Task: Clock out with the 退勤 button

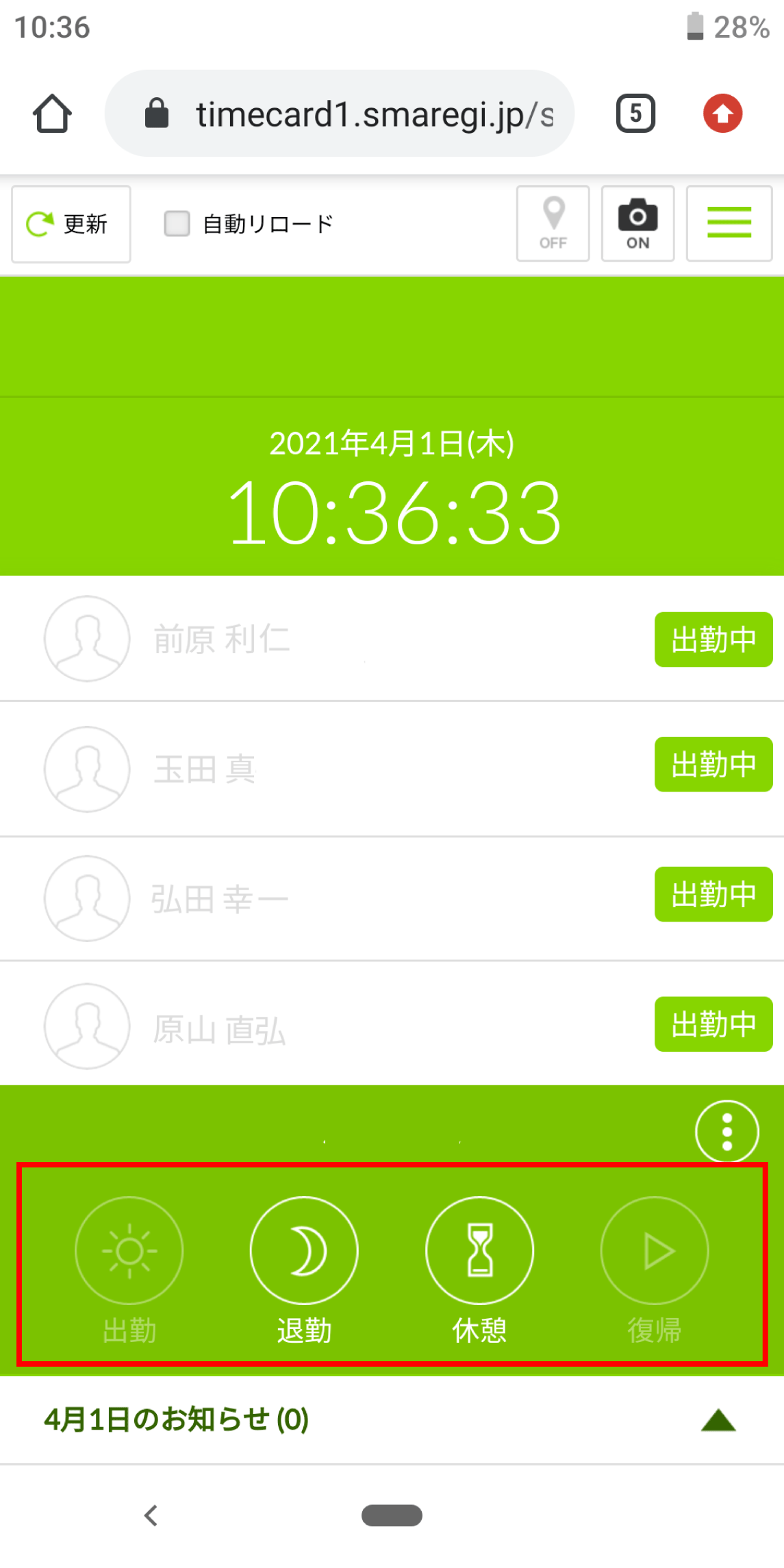Action: [304, 1271]
